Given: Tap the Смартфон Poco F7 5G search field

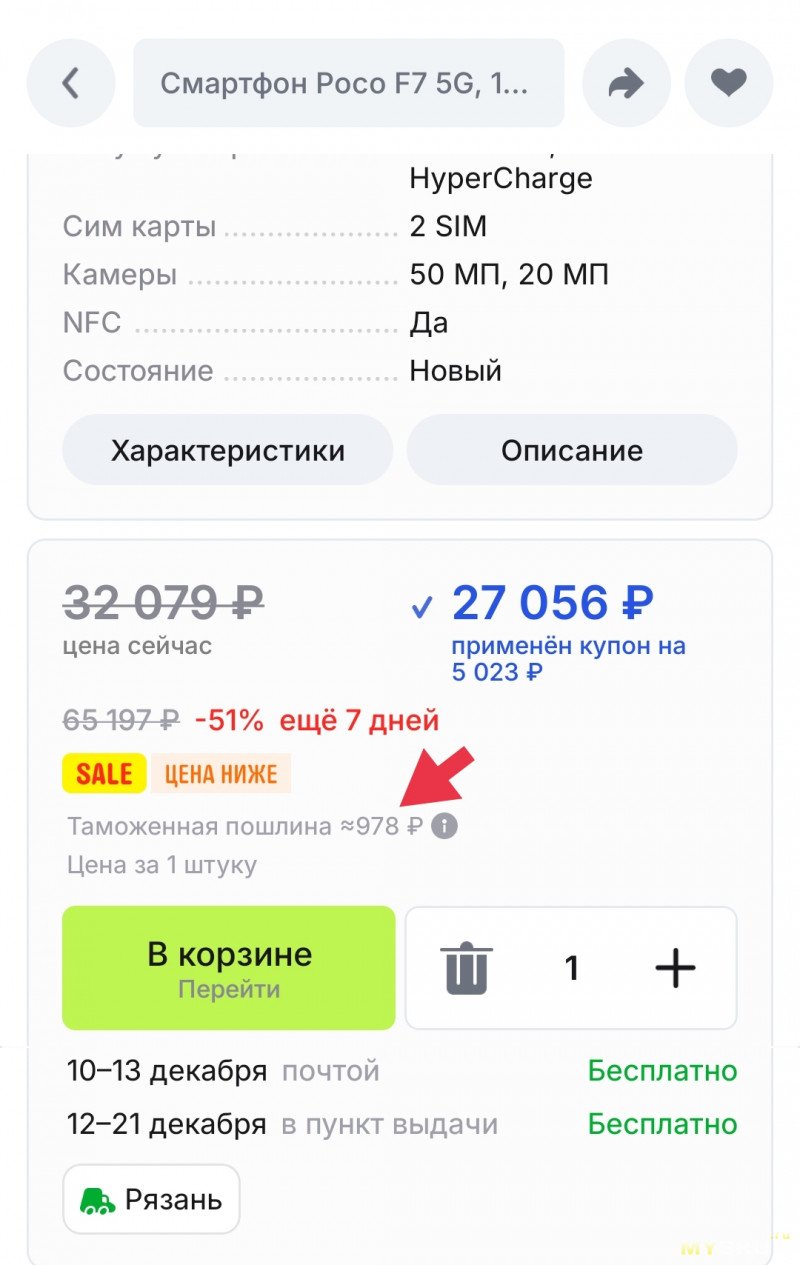Looking at the screenshot, I should (x=348, y=83).
